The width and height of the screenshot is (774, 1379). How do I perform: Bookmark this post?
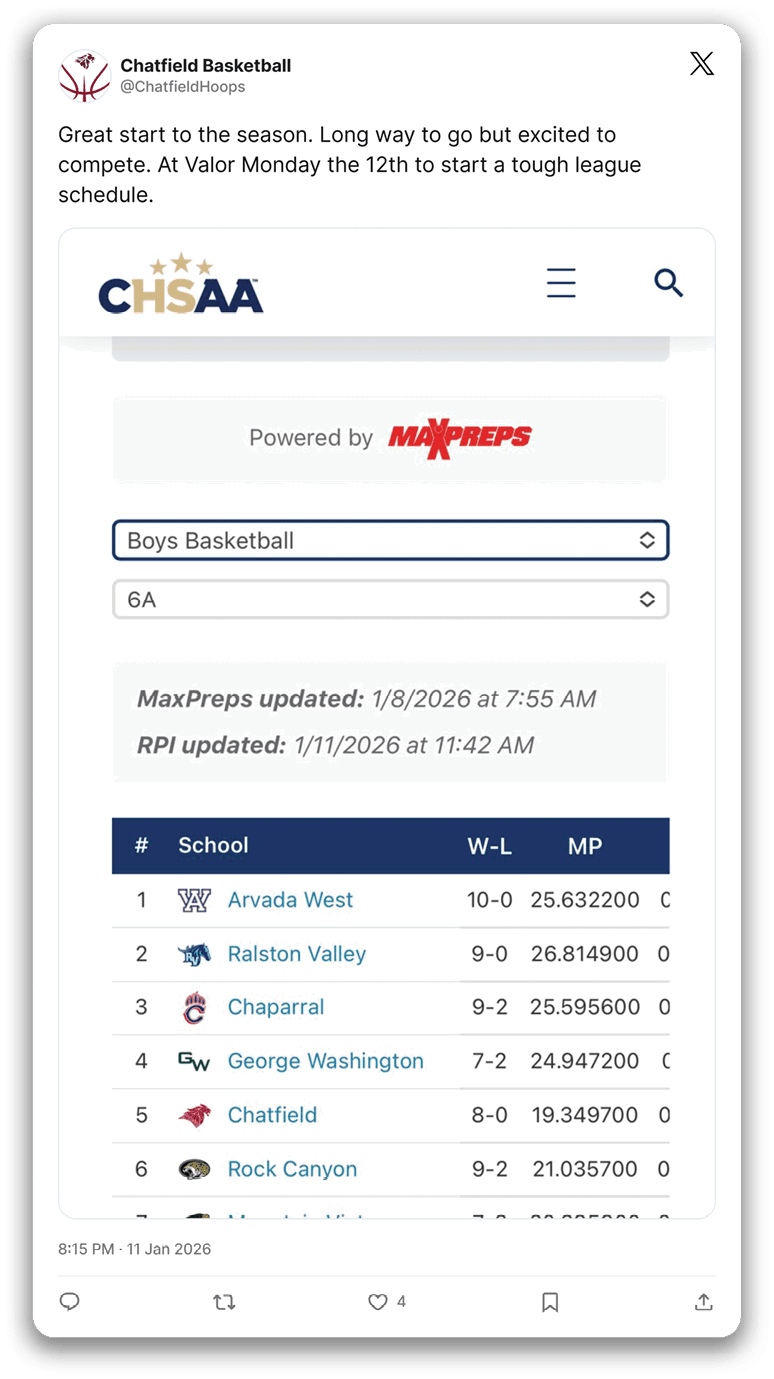pyautogui.click(x=550, y=1302)
